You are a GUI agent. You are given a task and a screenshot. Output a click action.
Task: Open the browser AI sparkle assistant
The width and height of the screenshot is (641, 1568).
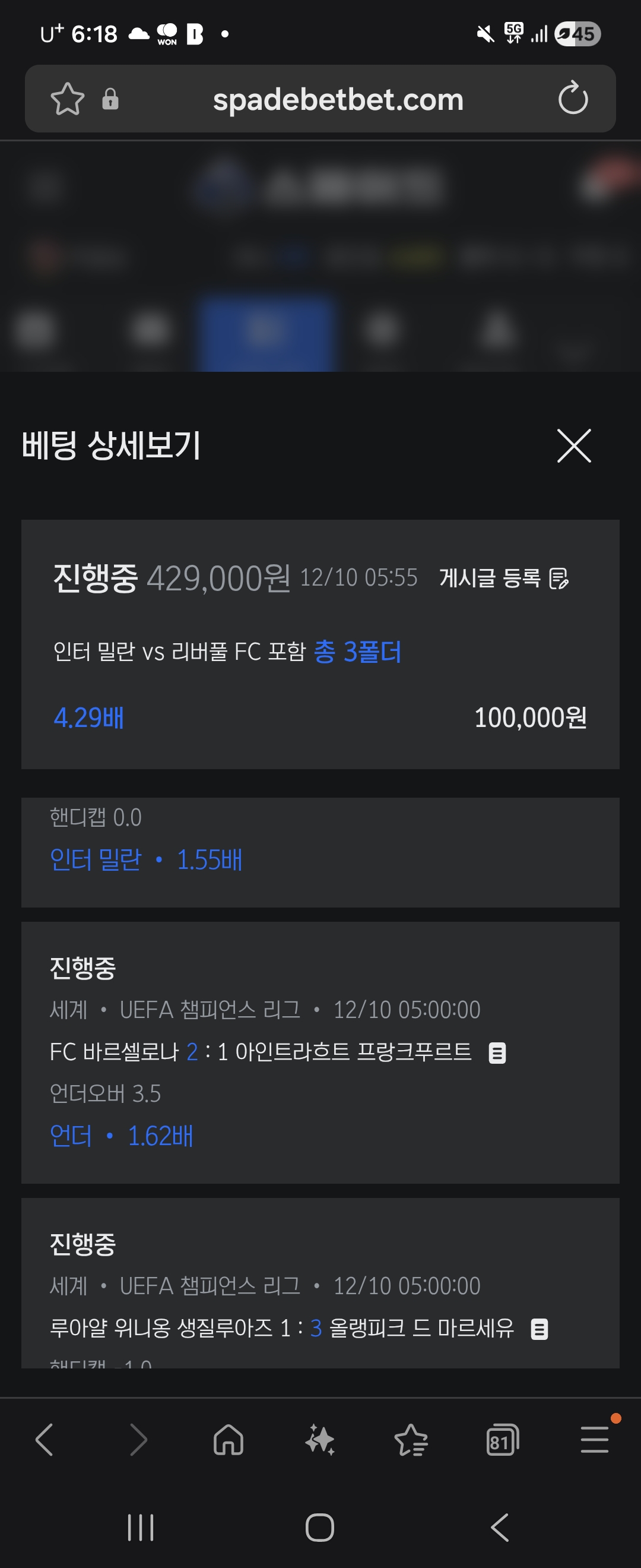click(x=320, y=1440)
